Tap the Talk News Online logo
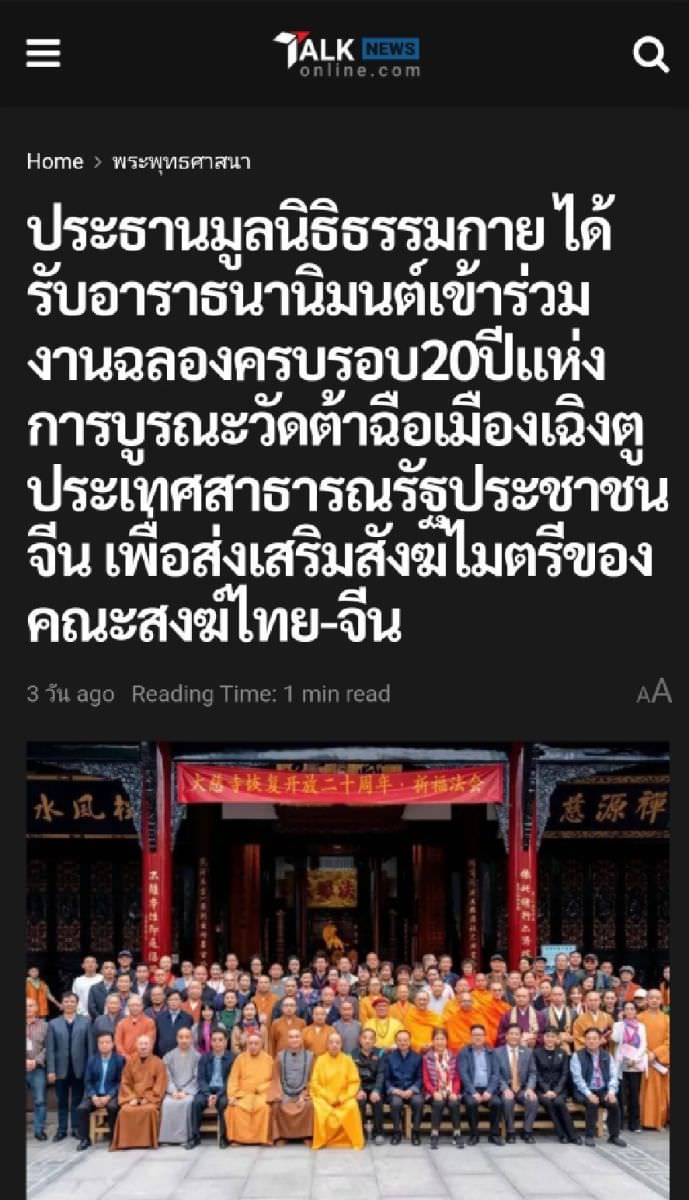The height and width of the screenshot is (1200, 689). 346,53
